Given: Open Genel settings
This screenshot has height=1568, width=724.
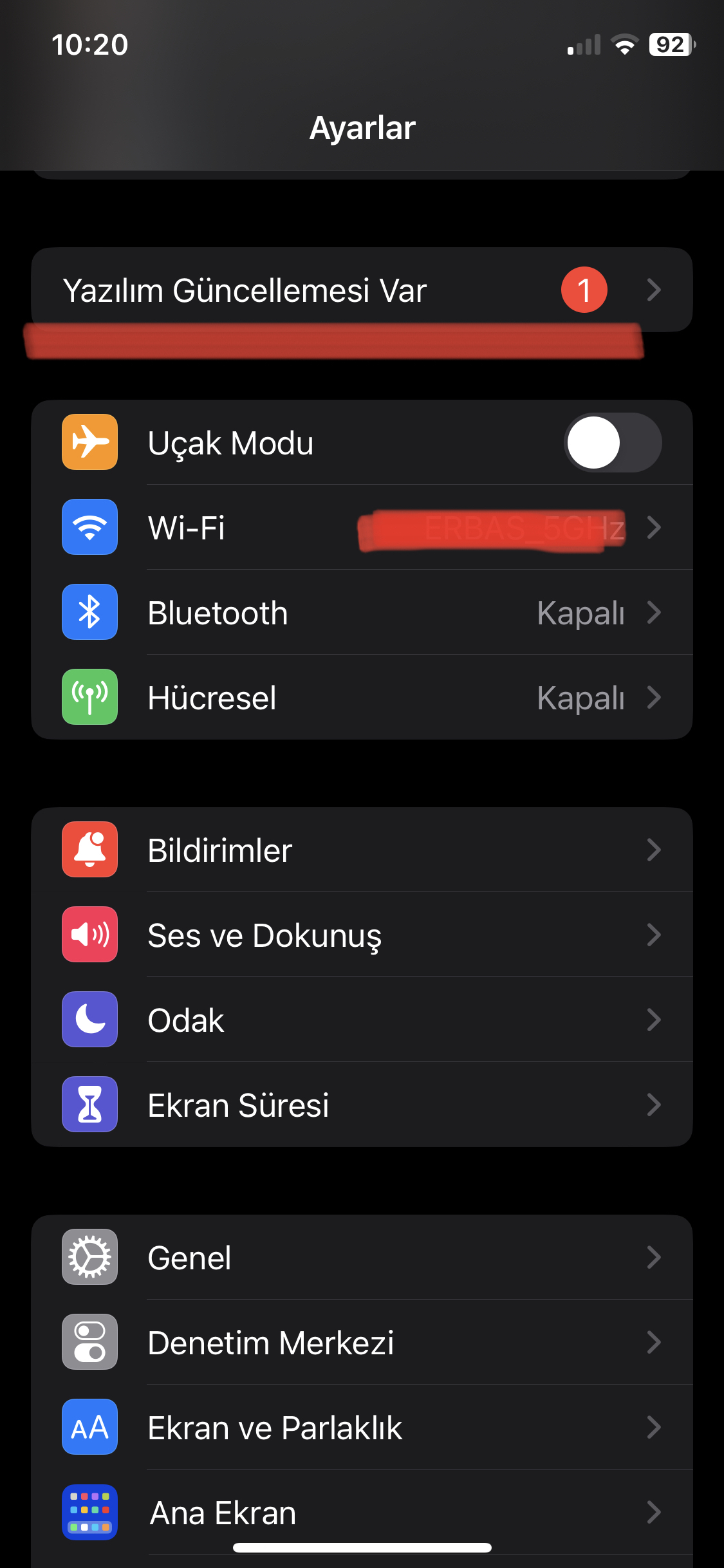Looking at the screenshot, I should click(362, 1257).
